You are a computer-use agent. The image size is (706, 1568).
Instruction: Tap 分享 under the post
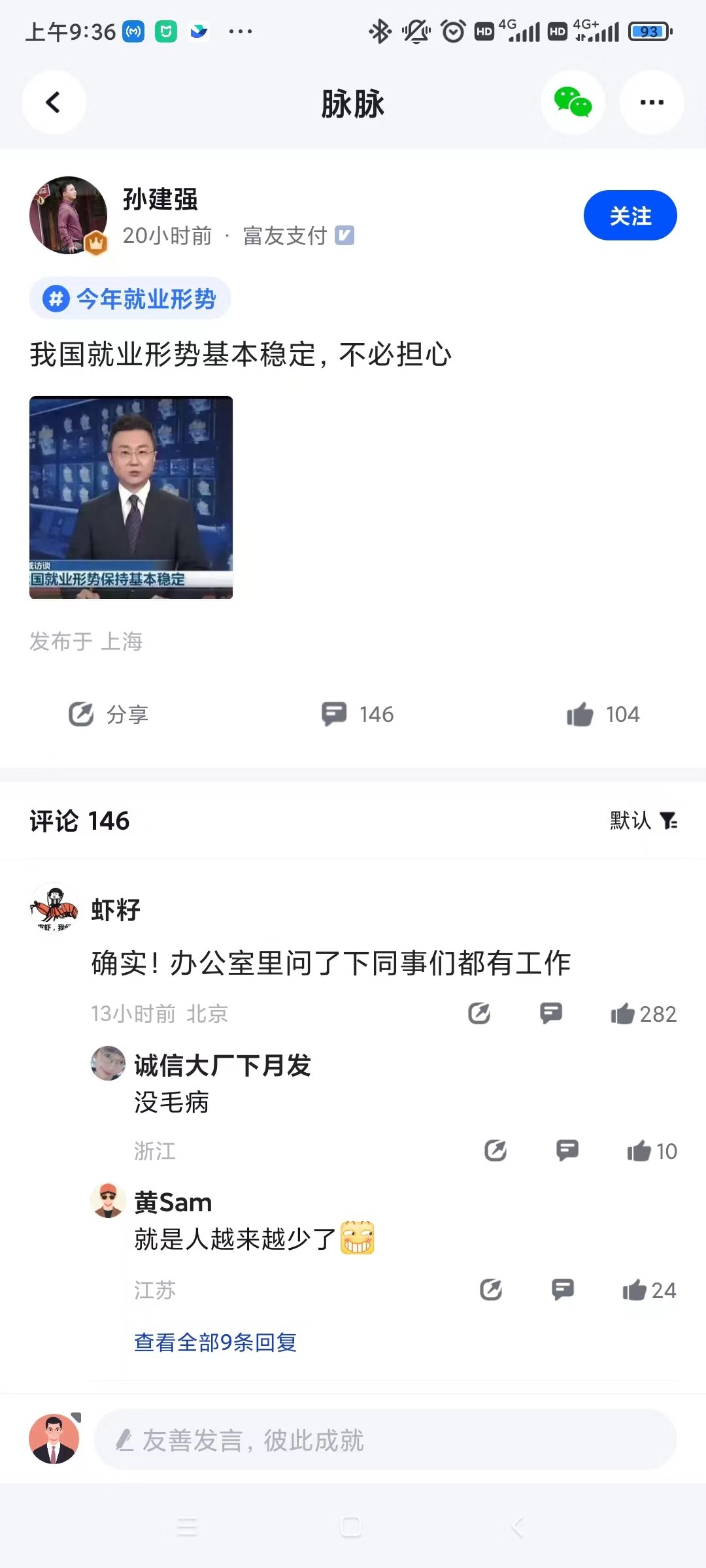tap(109, 714)
